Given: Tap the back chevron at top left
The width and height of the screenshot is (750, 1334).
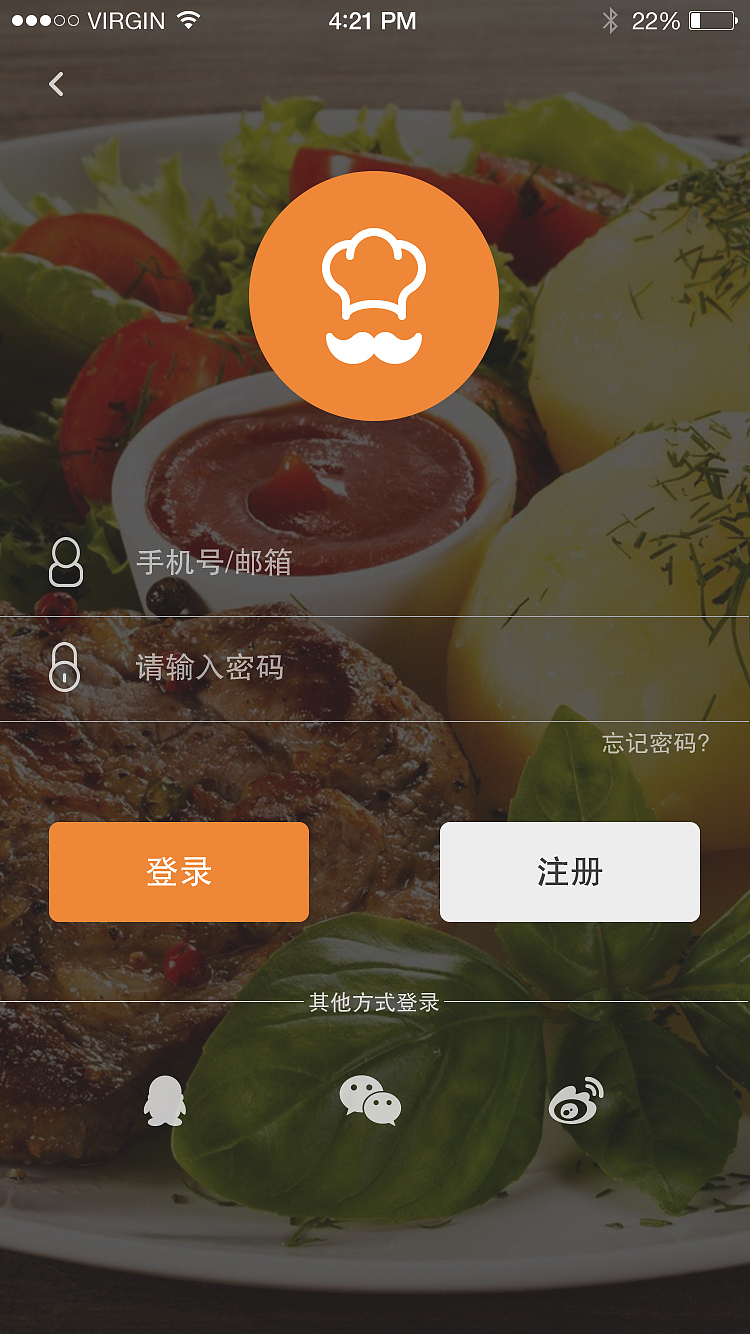Looking at the screenshot, I should [x=55, y=84].
